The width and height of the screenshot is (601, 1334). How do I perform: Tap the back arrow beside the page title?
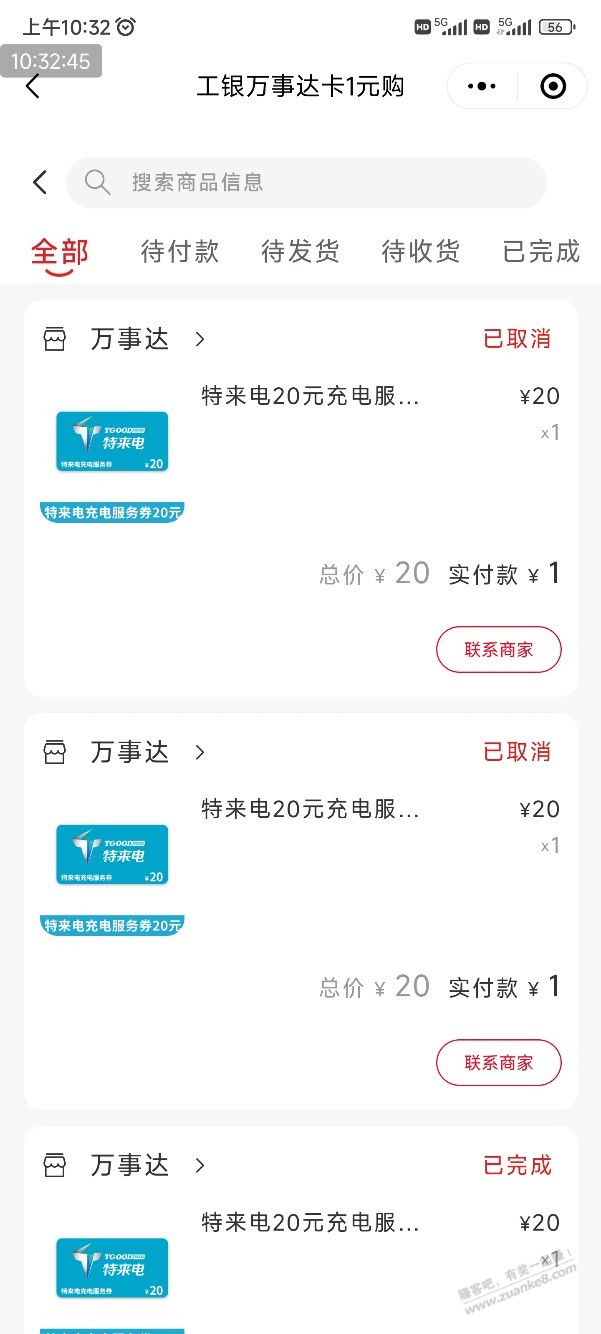point(33,86)
